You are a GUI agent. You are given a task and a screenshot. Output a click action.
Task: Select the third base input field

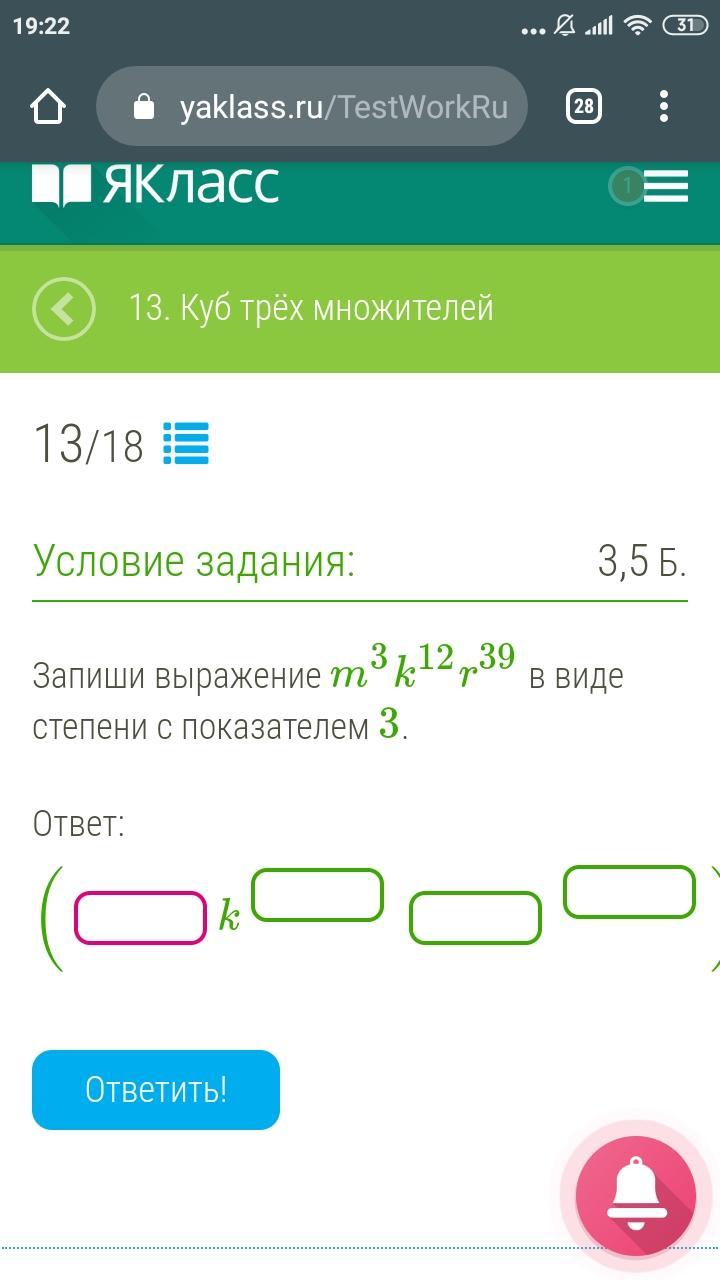475,918
